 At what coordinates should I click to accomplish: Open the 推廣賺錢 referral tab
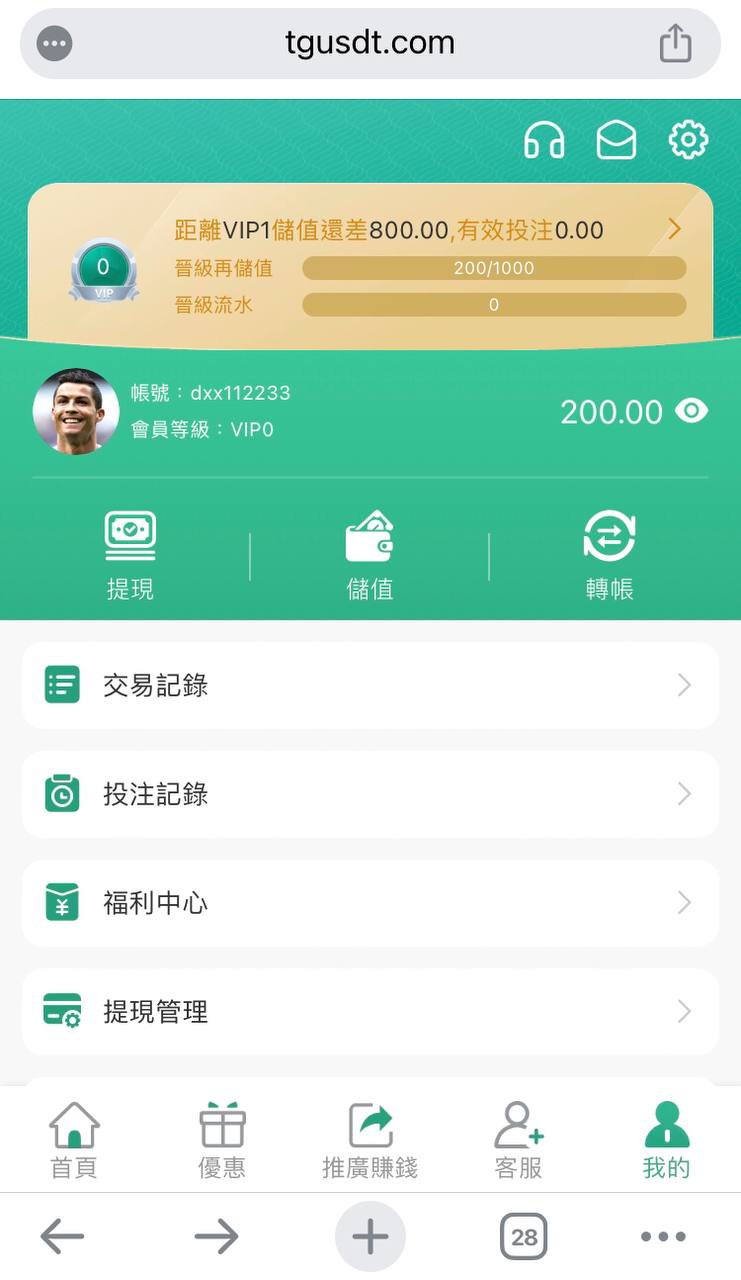pos(370,1140)
